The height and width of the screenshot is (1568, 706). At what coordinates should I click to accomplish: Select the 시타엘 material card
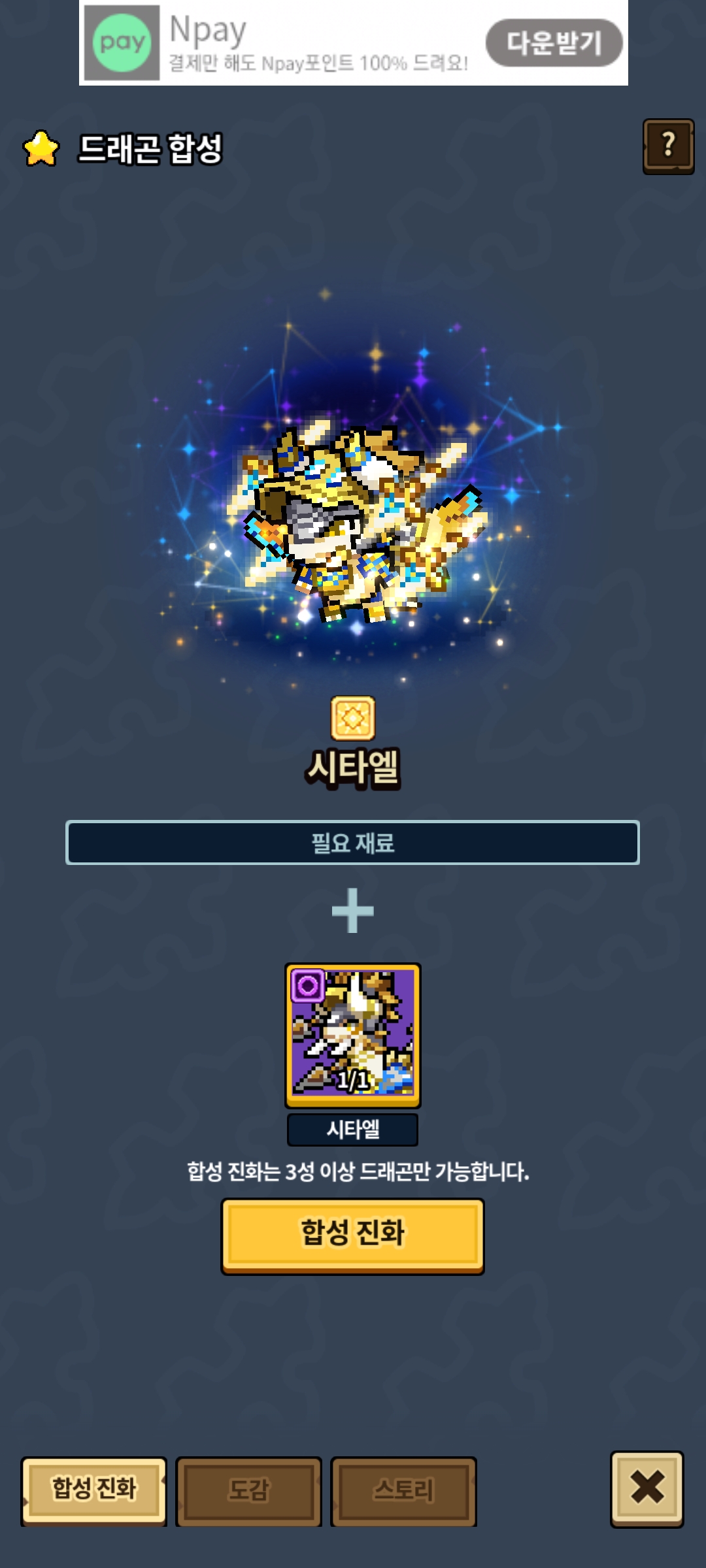tap(352, 1035)
